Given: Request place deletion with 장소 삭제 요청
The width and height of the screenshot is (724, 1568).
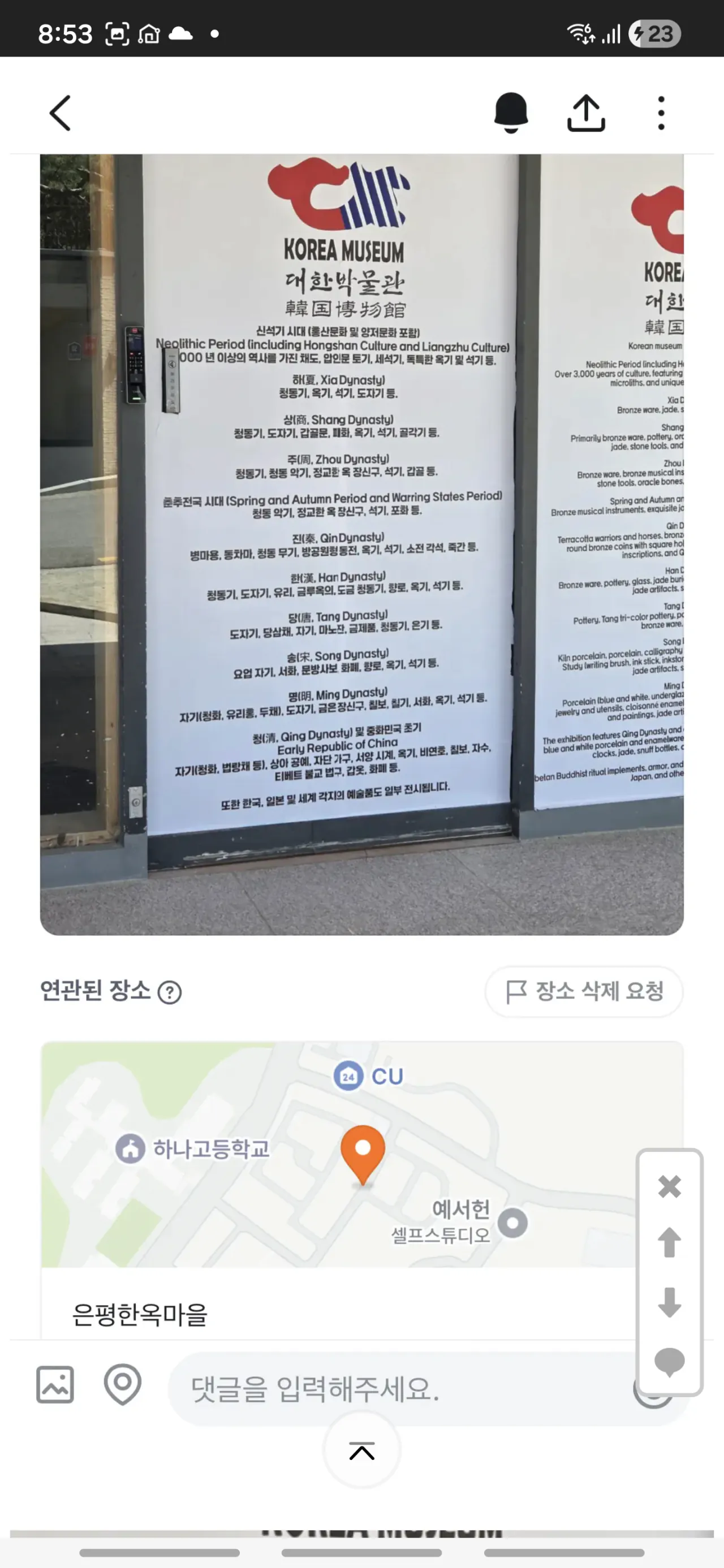Looking at the screenshot, I should point(583,992).
